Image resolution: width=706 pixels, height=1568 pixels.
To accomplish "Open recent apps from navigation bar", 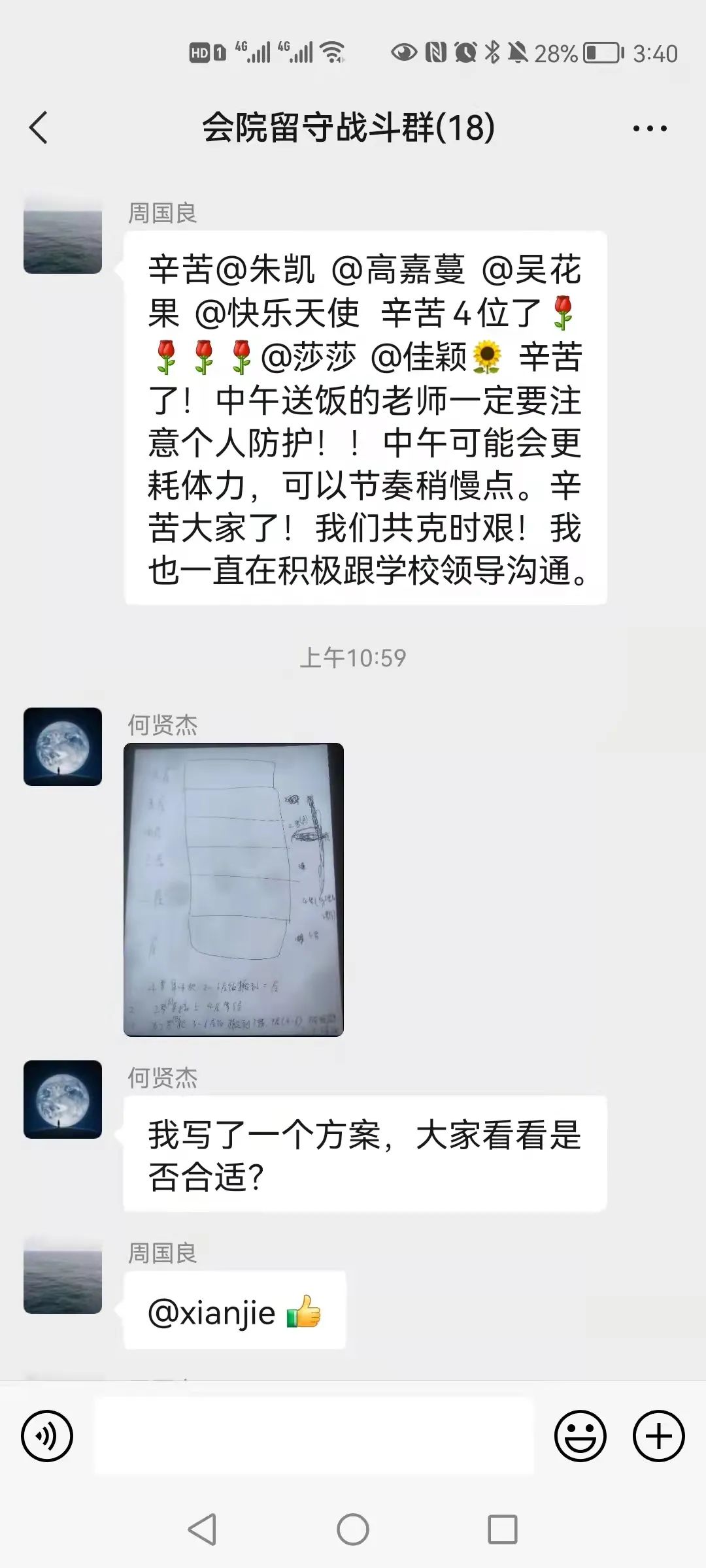I will pyautogui.click(x=502, y=1529).
